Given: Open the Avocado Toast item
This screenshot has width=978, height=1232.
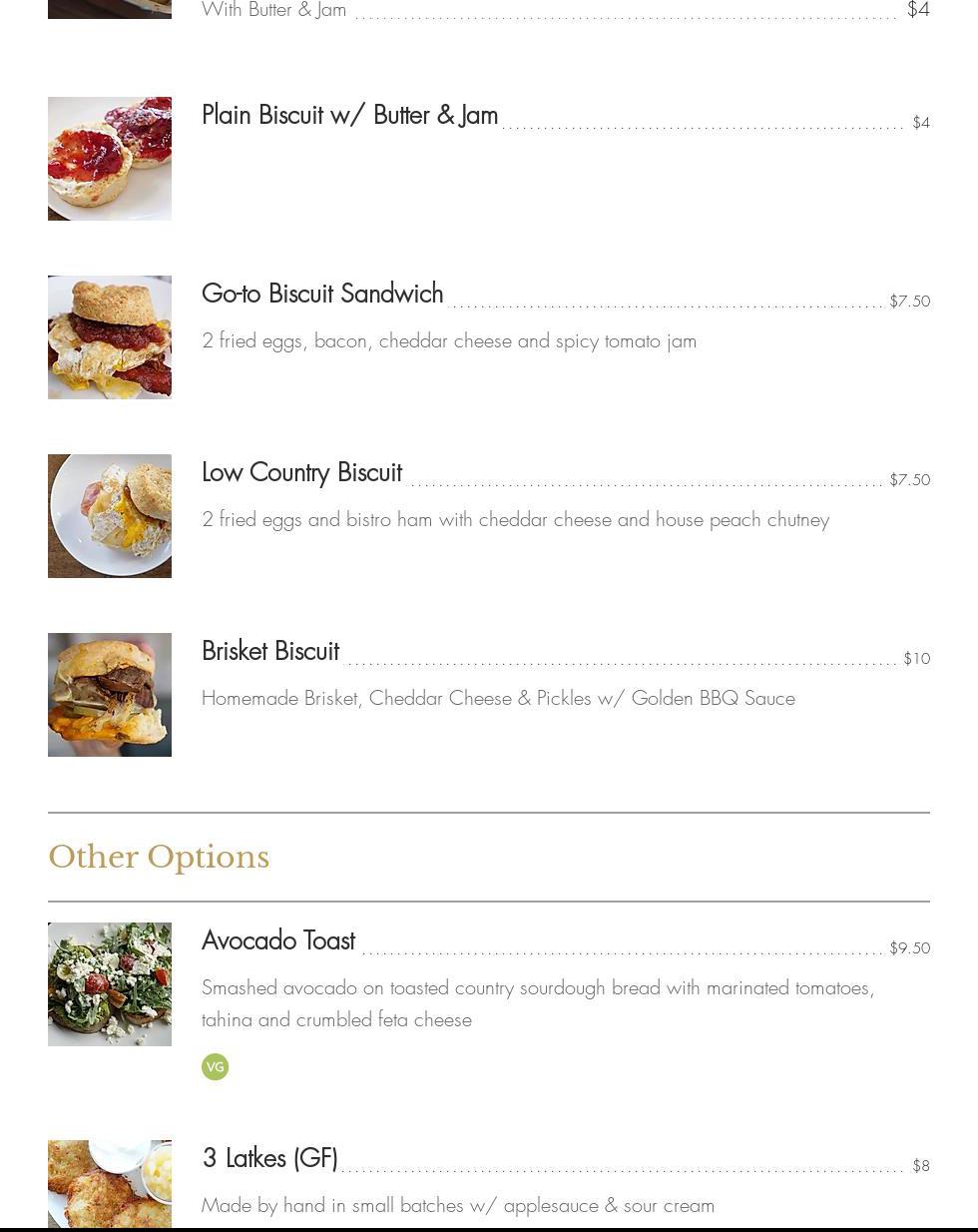Looking at the screenshot, I should pyautogui.click(x=278, y=940).
